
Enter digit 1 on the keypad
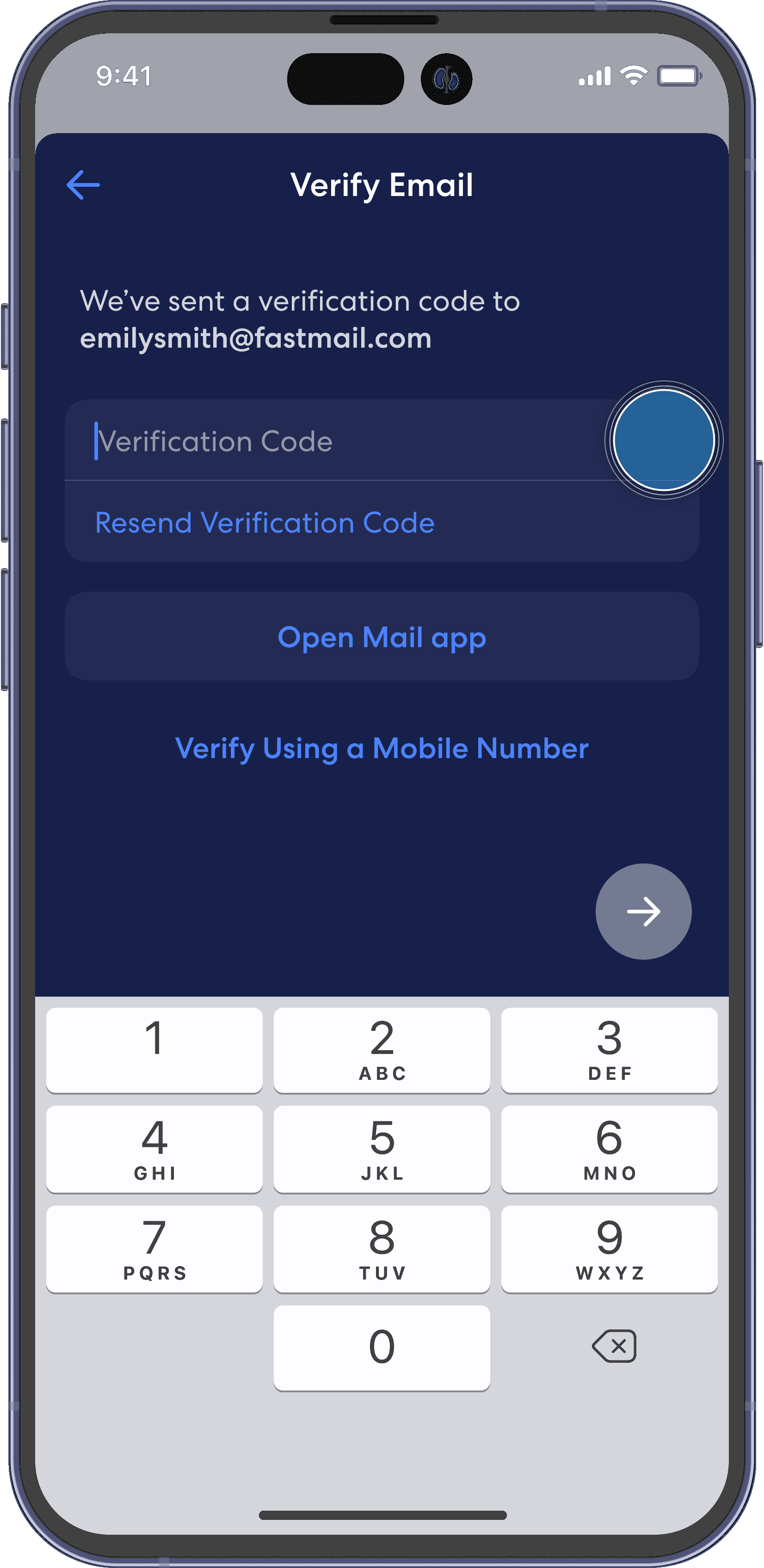(x=154, y=1049)
